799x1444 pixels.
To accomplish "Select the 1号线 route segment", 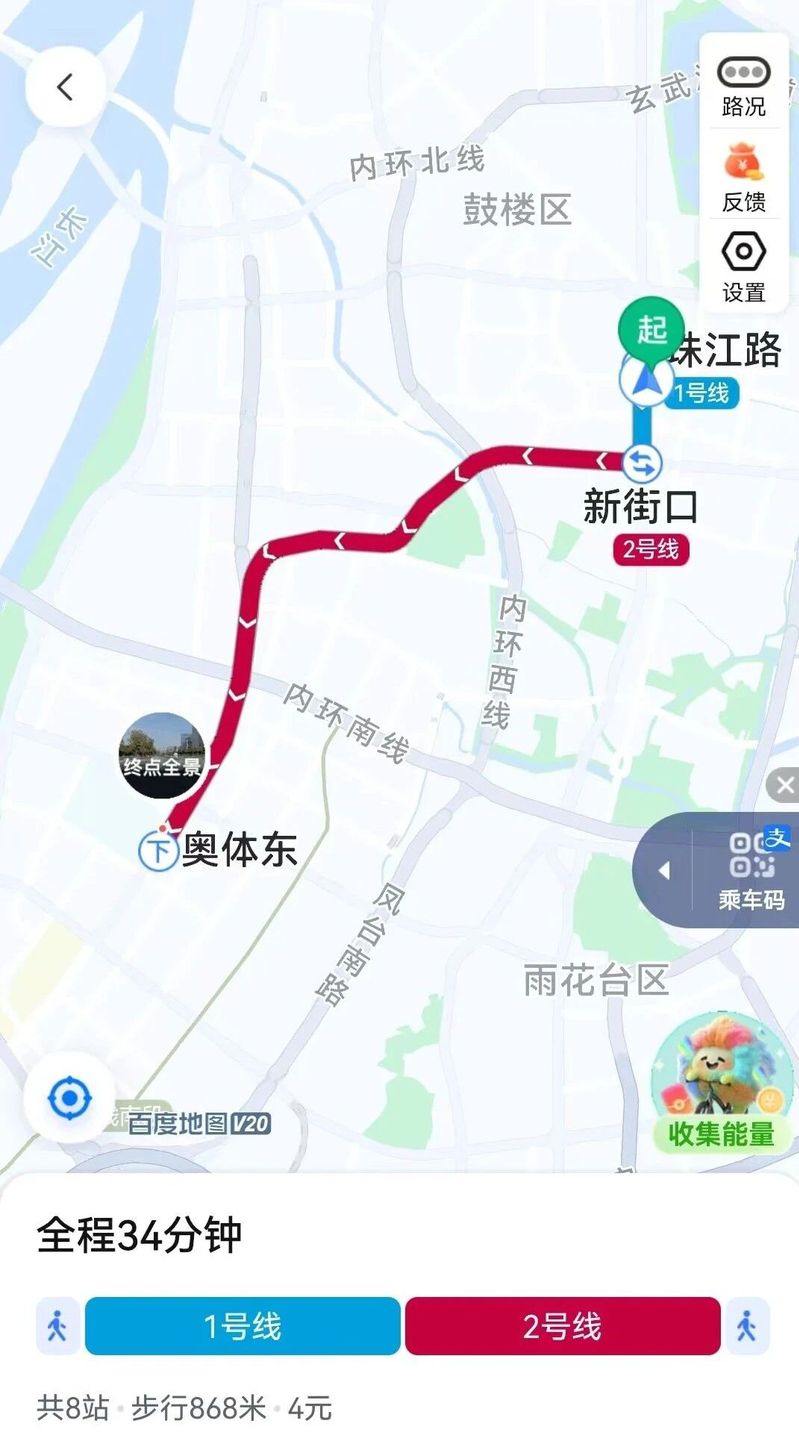I will pyautogui.click(x=242, y=1326).
